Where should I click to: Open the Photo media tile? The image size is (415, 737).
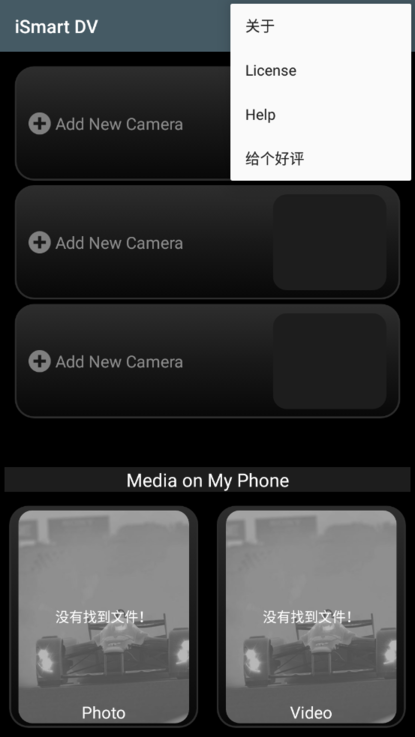tap(103, 616)
